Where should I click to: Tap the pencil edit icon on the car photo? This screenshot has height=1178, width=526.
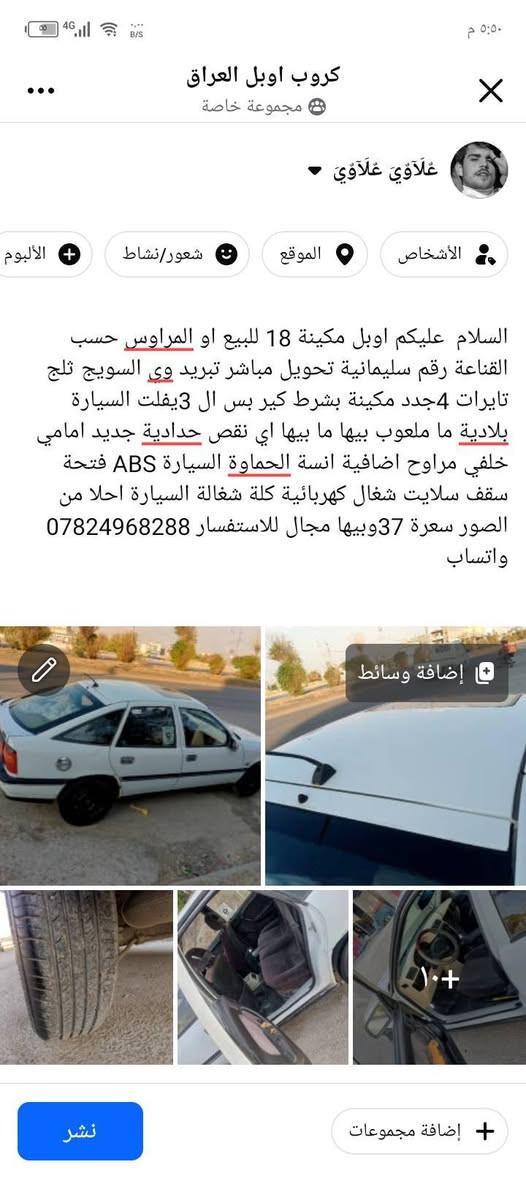click(44, 669)
